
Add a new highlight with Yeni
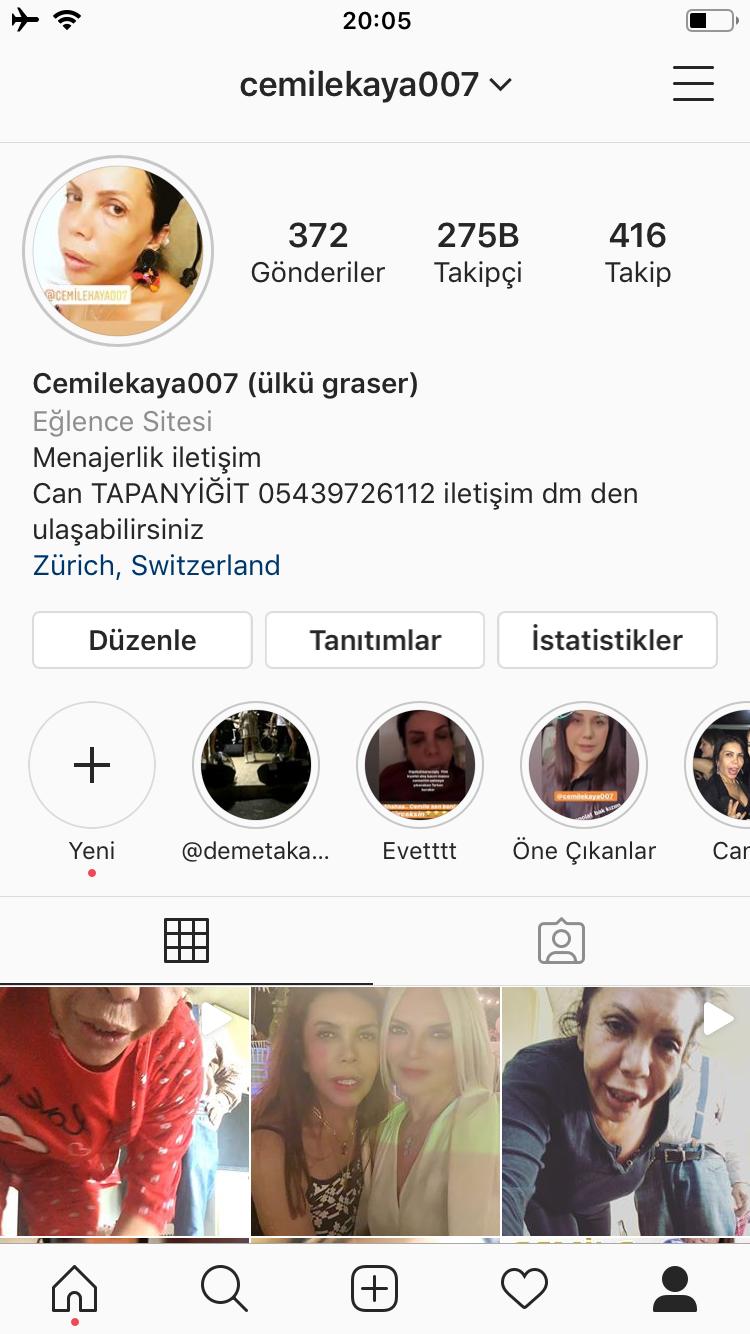pos(92,765)
